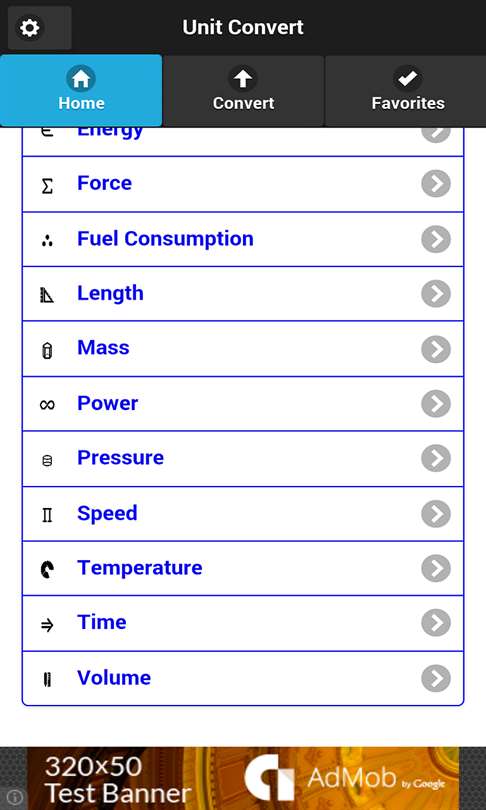Open Pressure conversions
Screen dimensions: 486x810
[243, 459]
